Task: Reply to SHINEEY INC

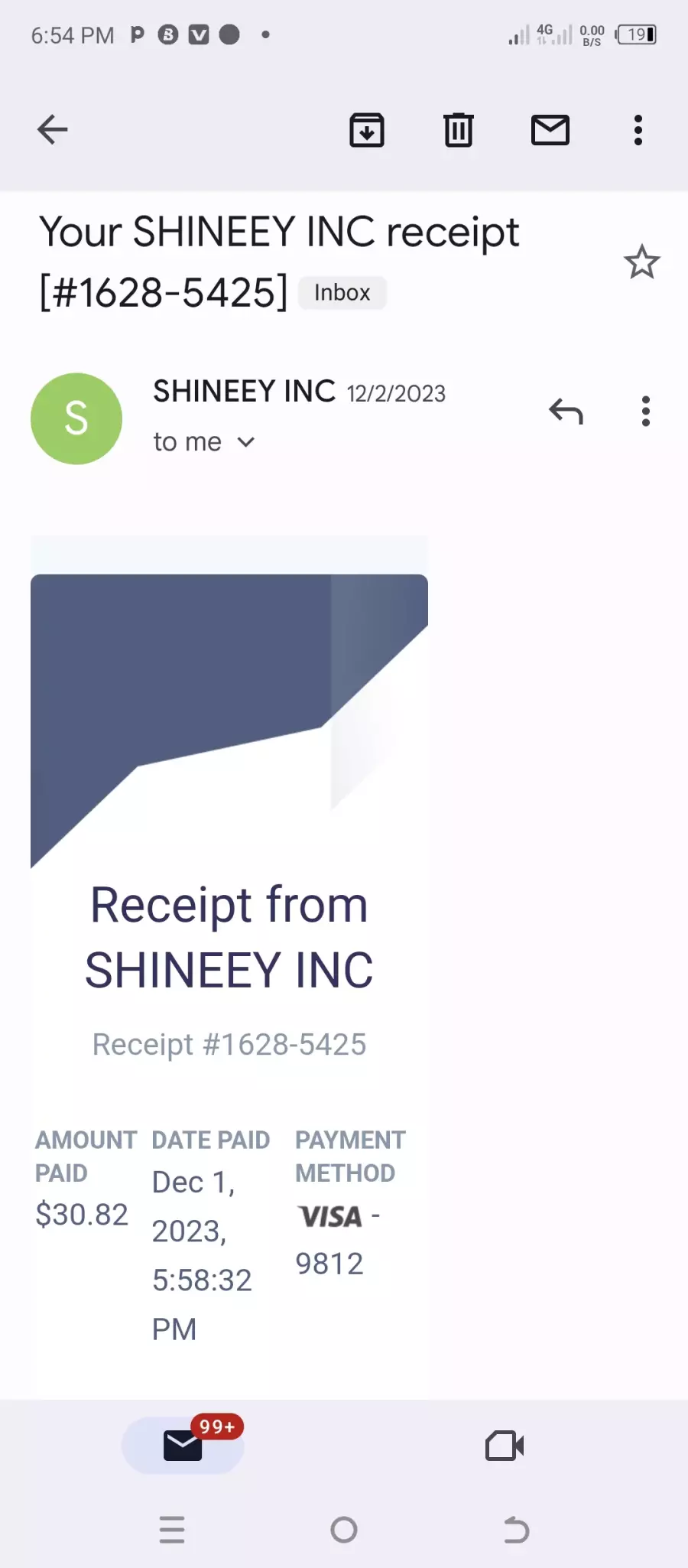Action: pos(566,412)
